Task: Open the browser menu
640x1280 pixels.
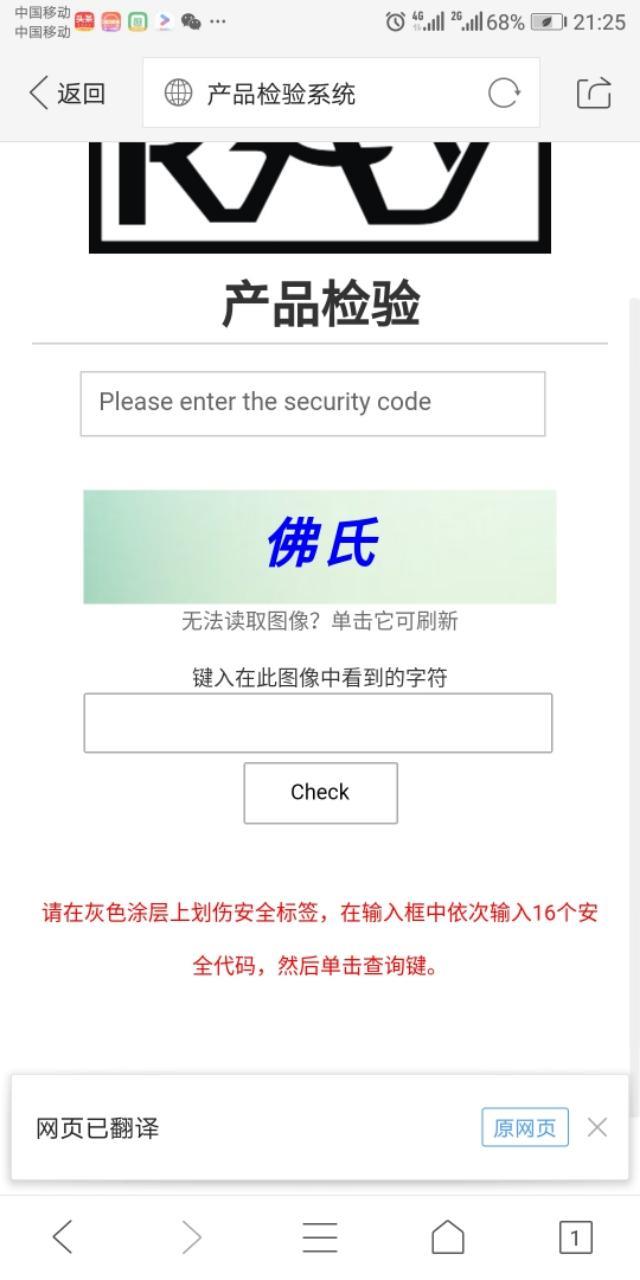Action: (320, 1238)
